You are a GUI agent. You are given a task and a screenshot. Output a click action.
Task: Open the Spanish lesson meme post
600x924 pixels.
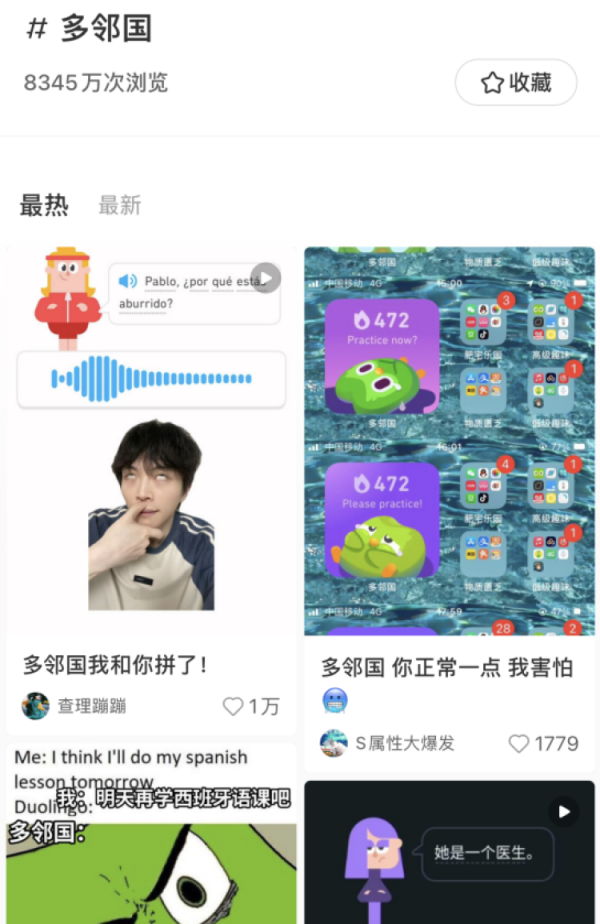[x=150, y=835]
